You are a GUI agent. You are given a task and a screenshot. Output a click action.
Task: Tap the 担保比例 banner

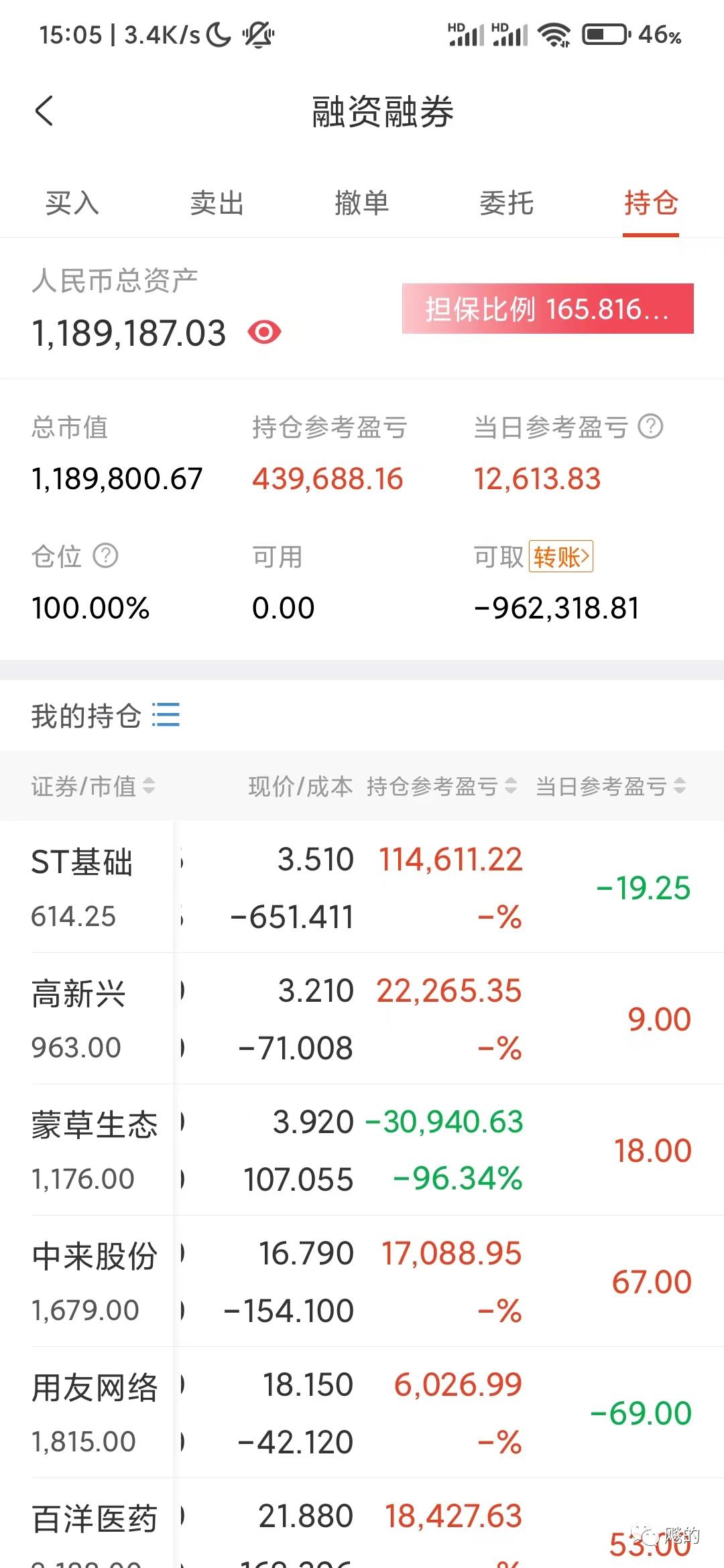[548, 309]
